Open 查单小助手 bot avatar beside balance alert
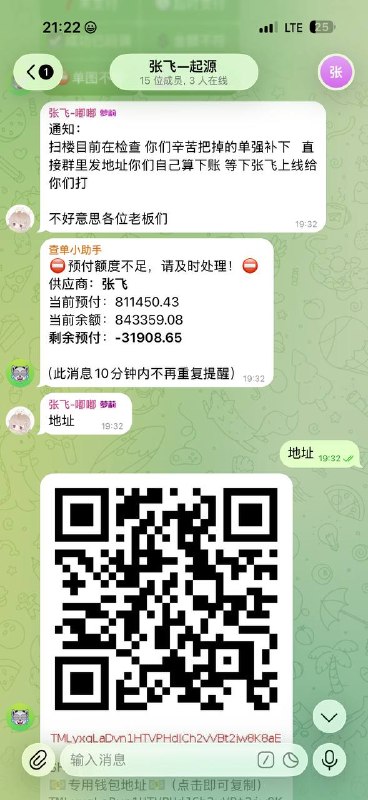Screen dimensions: 368x800 20,372
